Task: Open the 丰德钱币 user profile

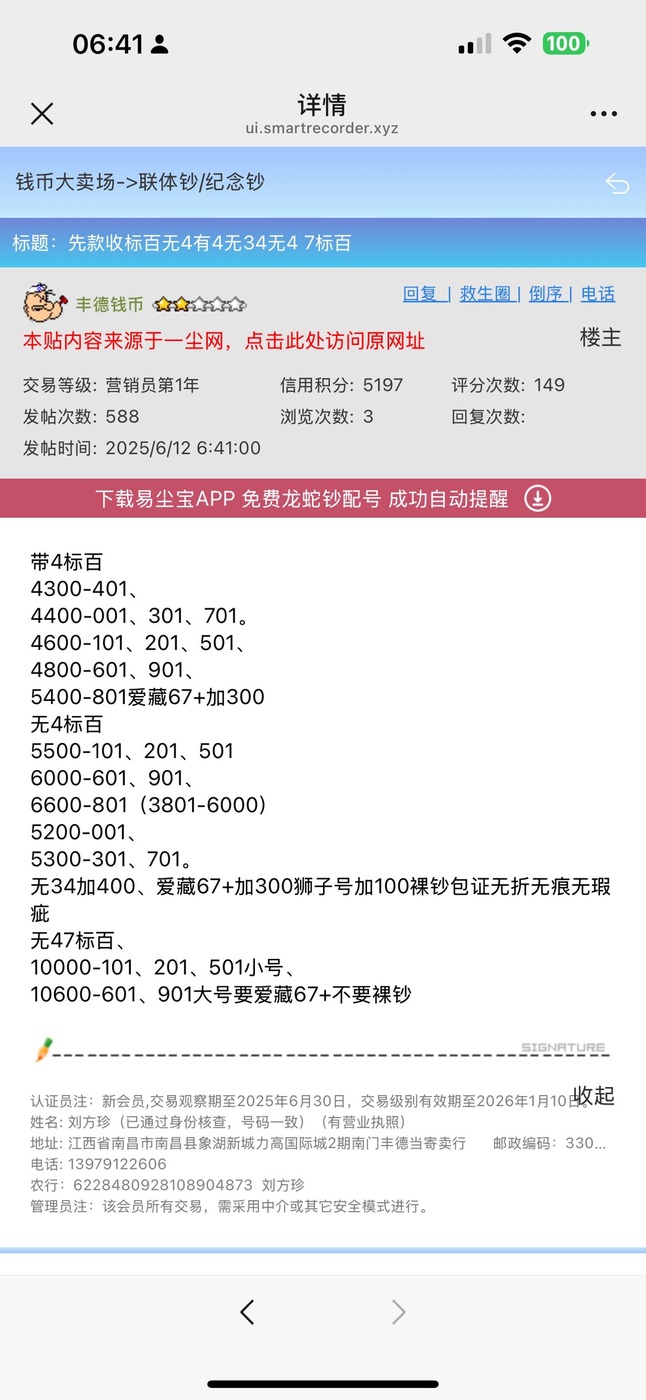Action: click(x=109, y=304)
